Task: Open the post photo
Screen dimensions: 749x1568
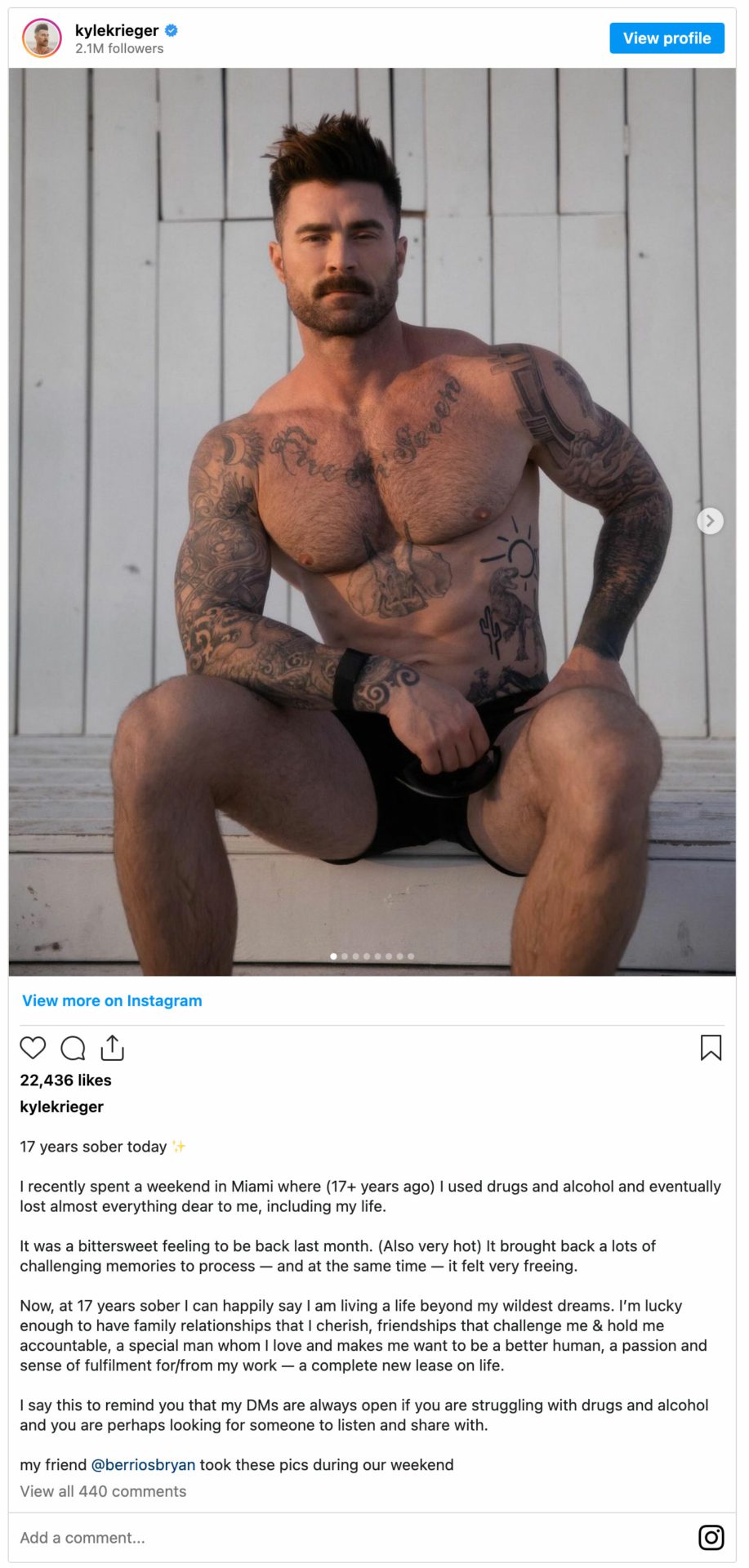Action: (x=372, y=521)
